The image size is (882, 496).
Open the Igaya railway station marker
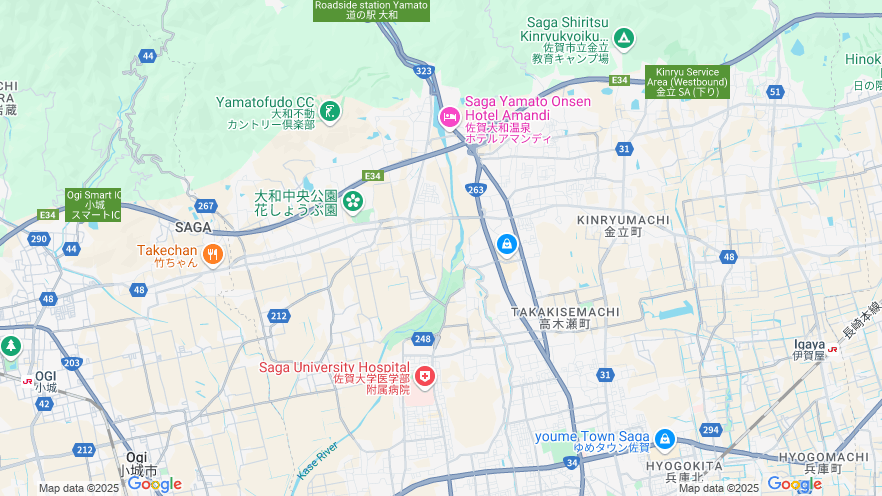click(x=833, y=349)
